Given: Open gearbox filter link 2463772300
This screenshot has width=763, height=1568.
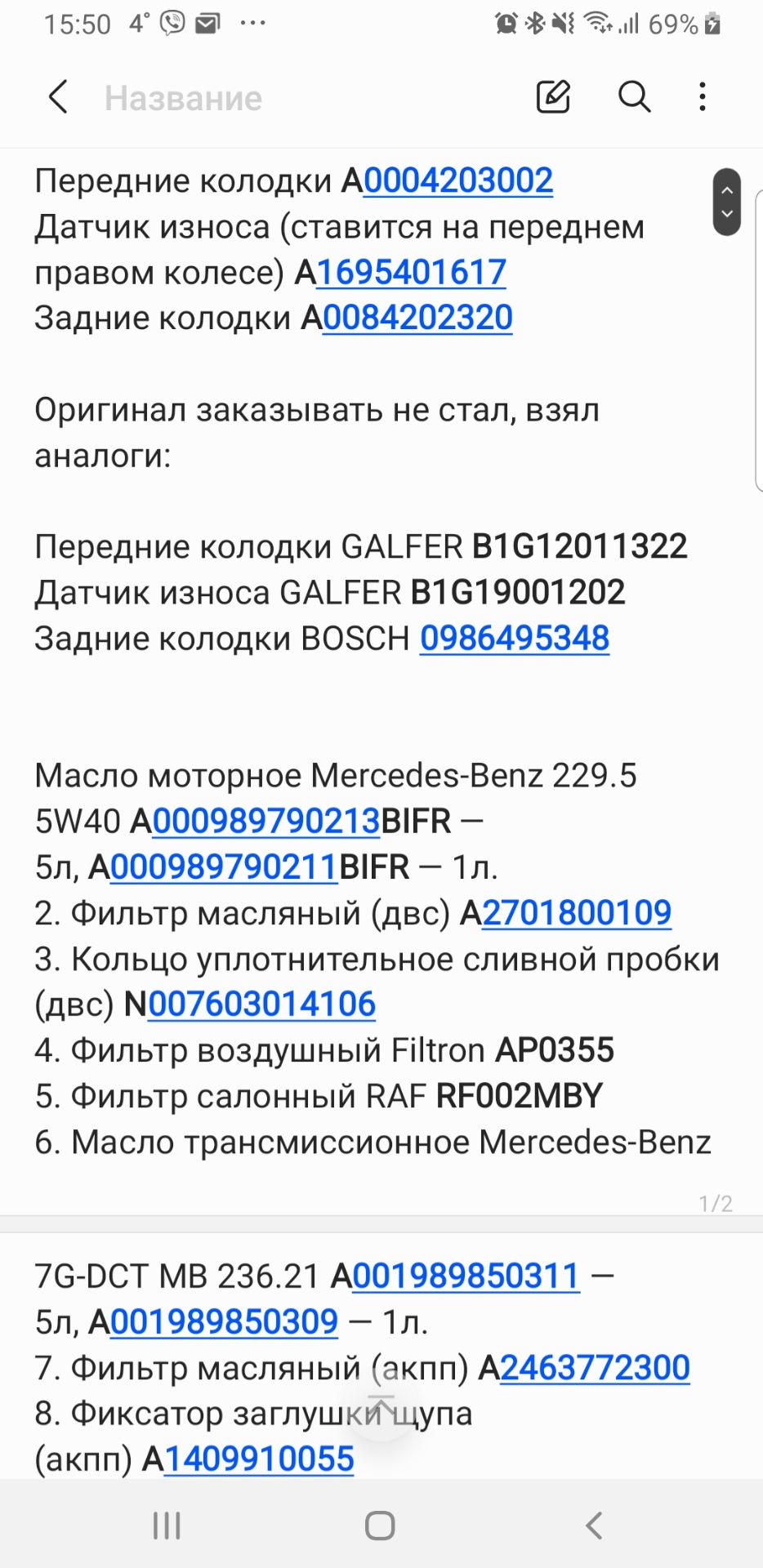Looking at the screenshot, I should [595, 1366].
